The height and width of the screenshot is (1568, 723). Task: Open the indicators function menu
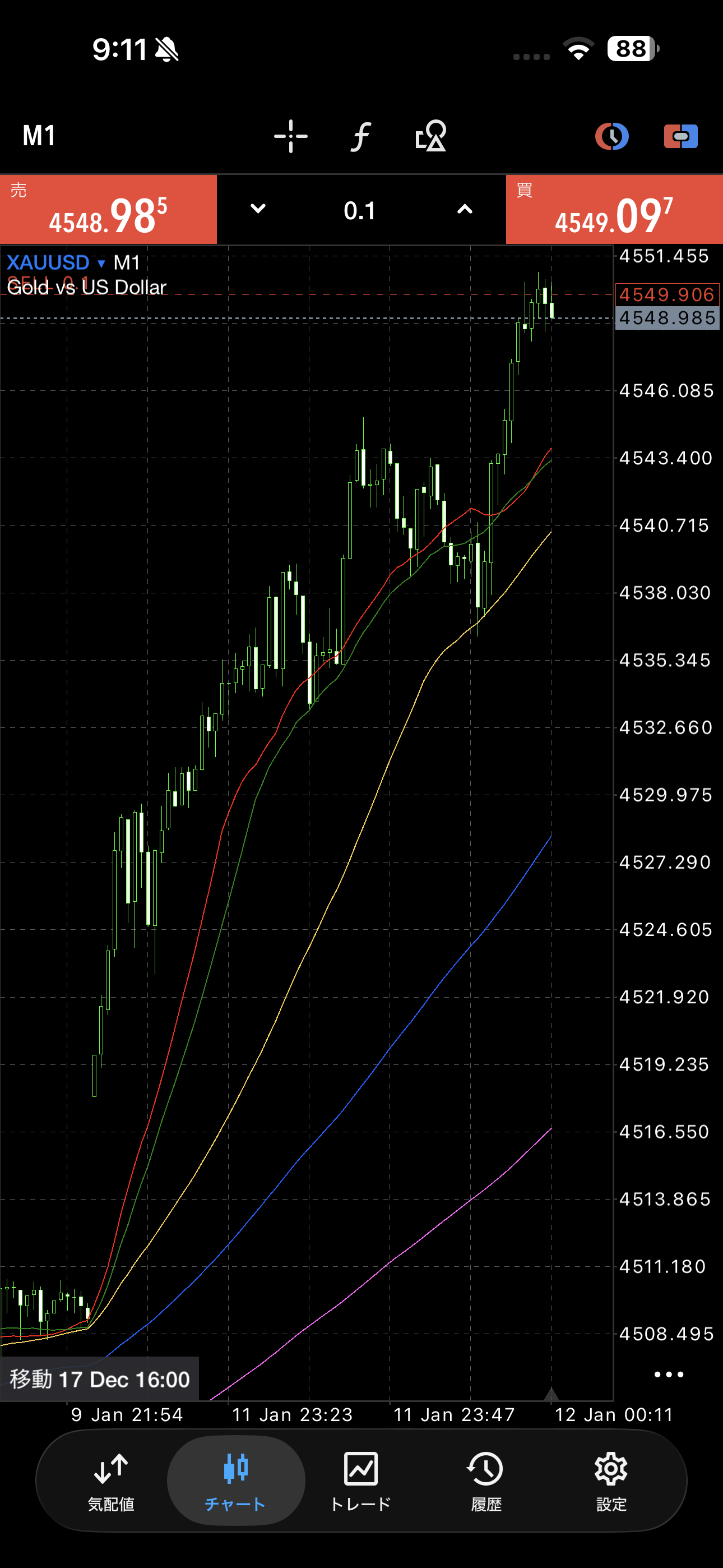(x=360, y=136)
